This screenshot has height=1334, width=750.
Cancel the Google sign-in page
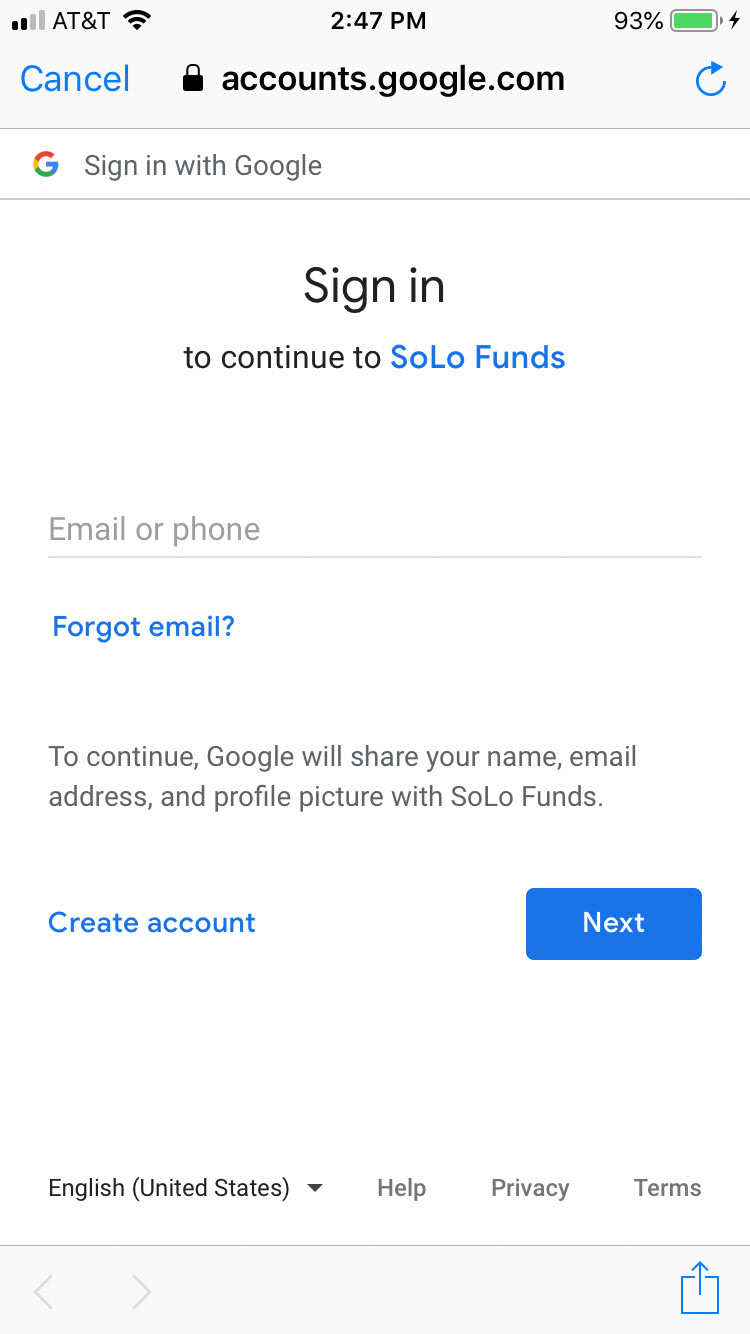pos(75,79)
